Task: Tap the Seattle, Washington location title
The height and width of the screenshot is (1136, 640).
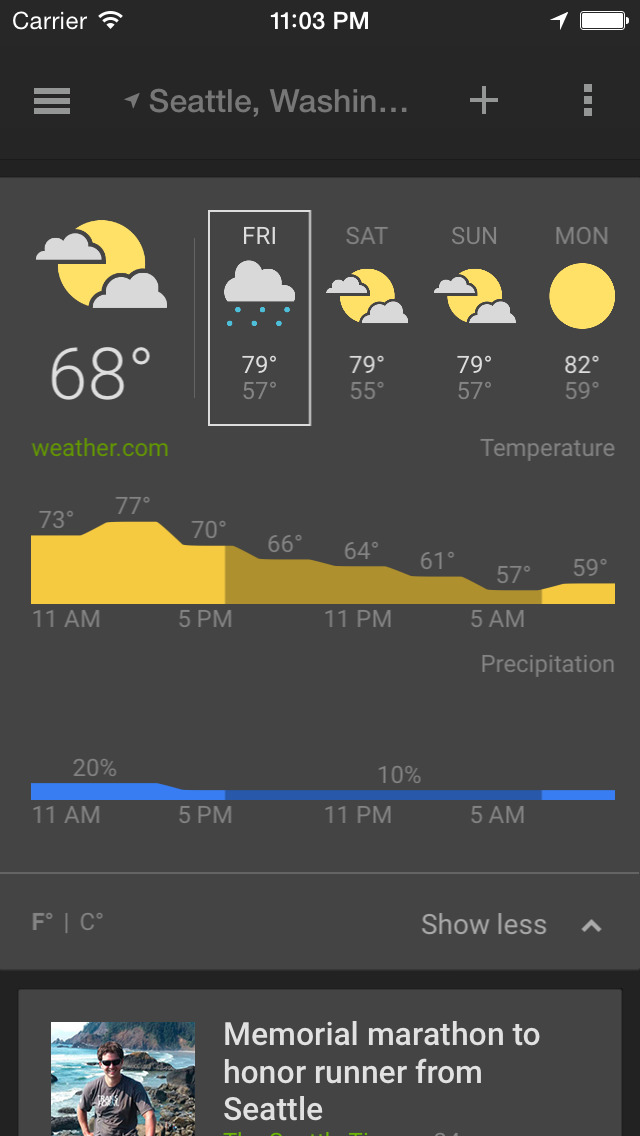Action: [266, 101]
